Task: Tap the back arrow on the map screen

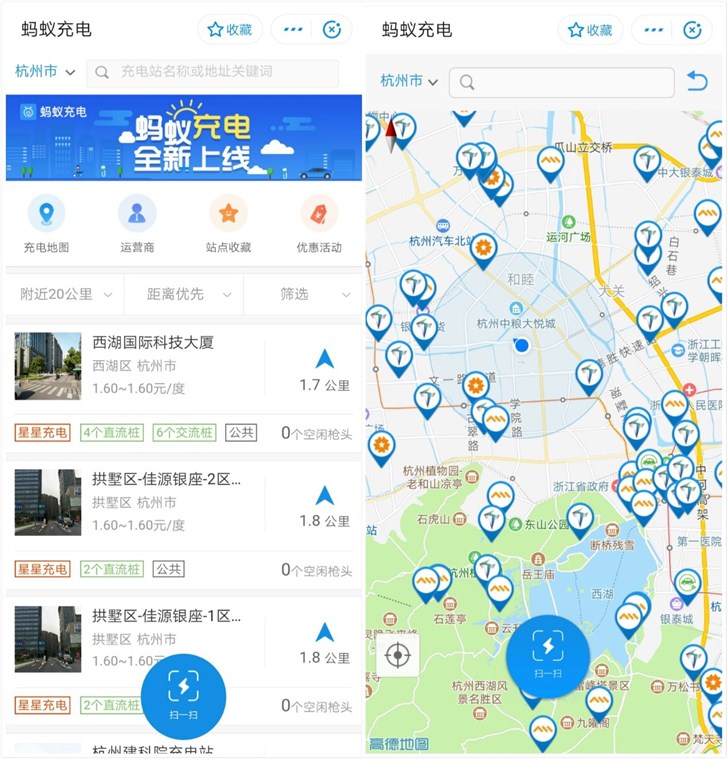Action: (697, 81)
